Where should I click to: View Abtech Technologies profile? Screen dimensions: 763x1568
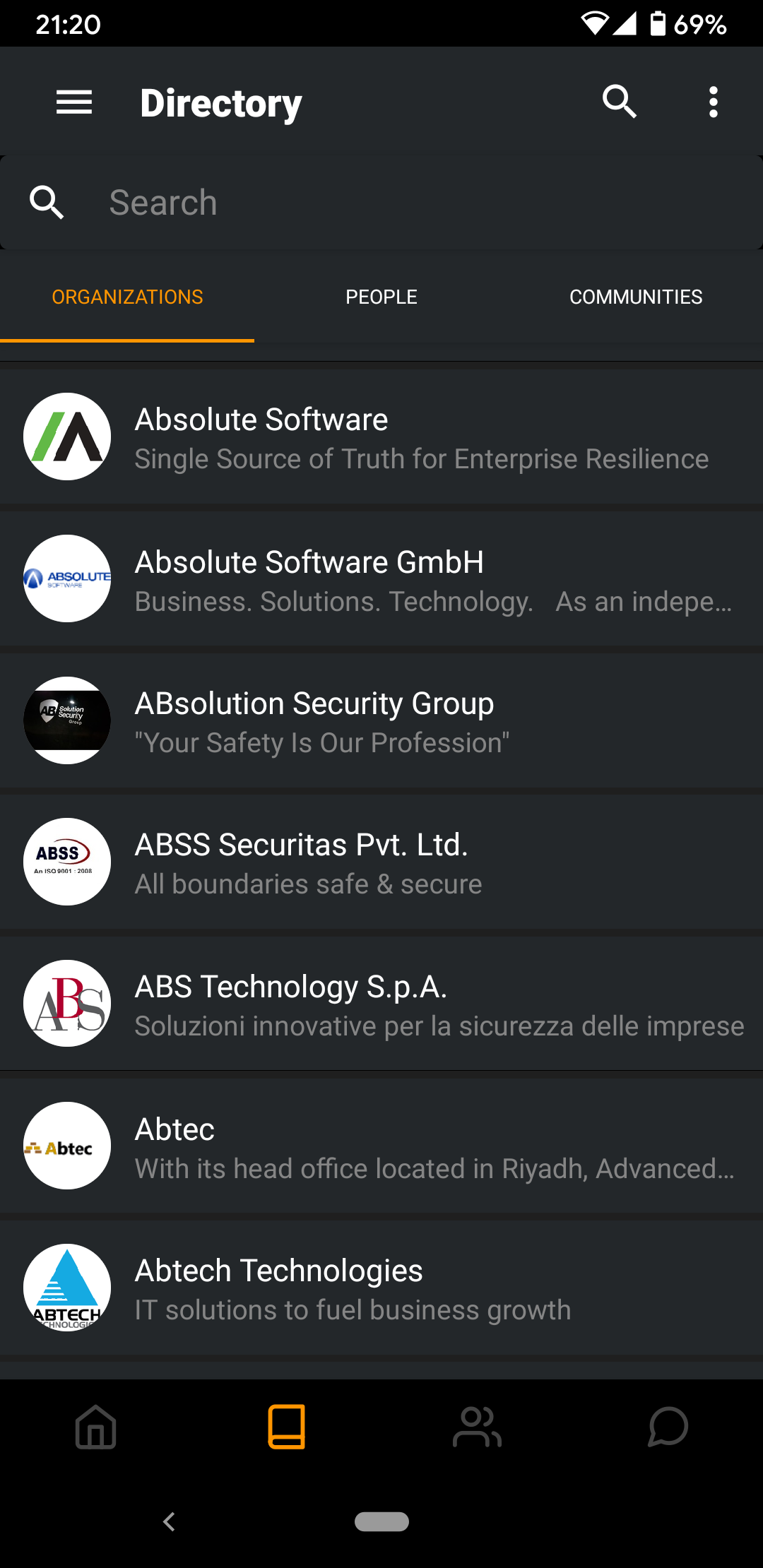(x=381, y=1288)
